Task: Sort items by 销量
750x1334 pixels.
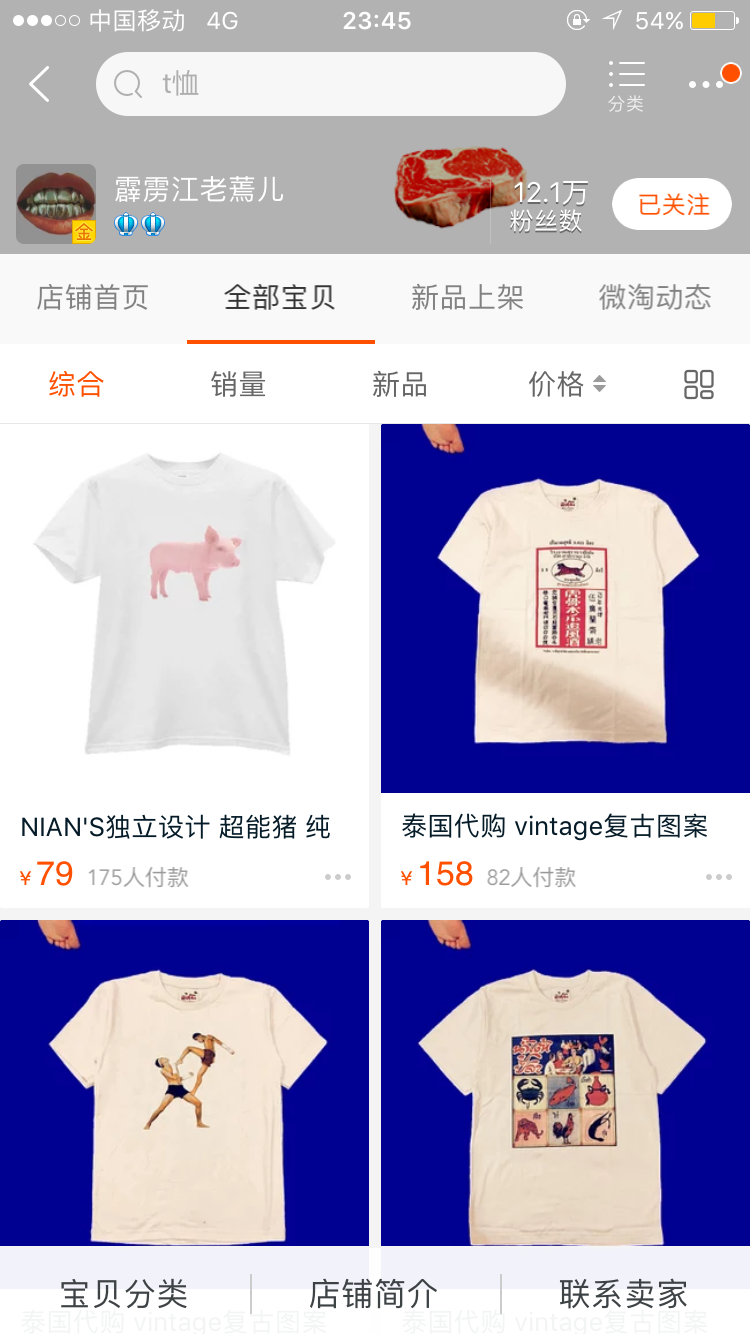Action: tap(238, 384)
